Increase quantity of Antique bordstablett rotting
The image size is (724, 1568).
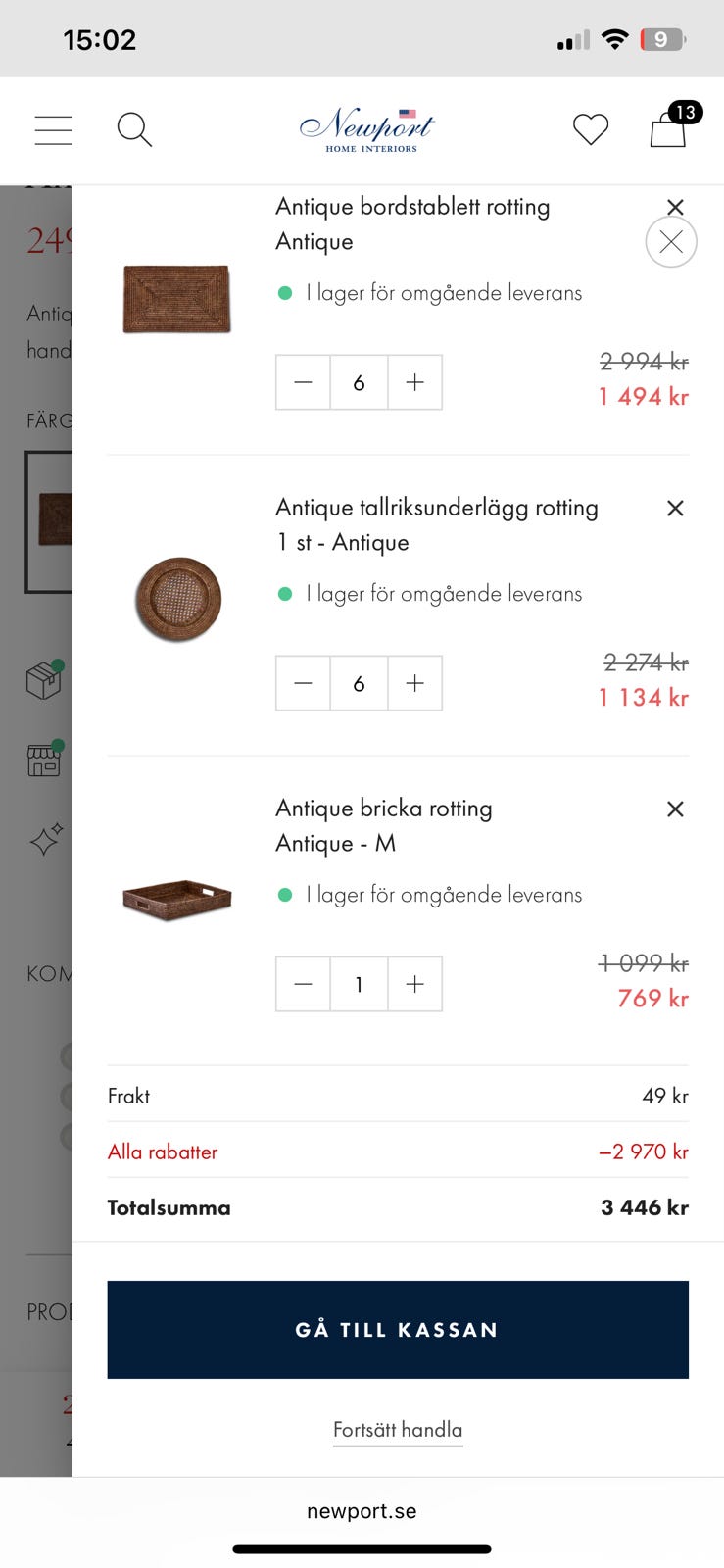[x=414, y=382]
